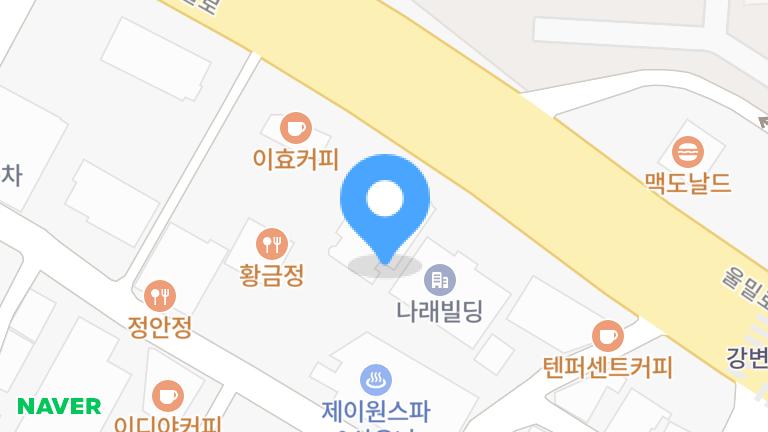Image resolution: width=768 pixels, height=432 pixels.
Task: Select the 정안정 restaurant marker
Action: click(159, 295)
